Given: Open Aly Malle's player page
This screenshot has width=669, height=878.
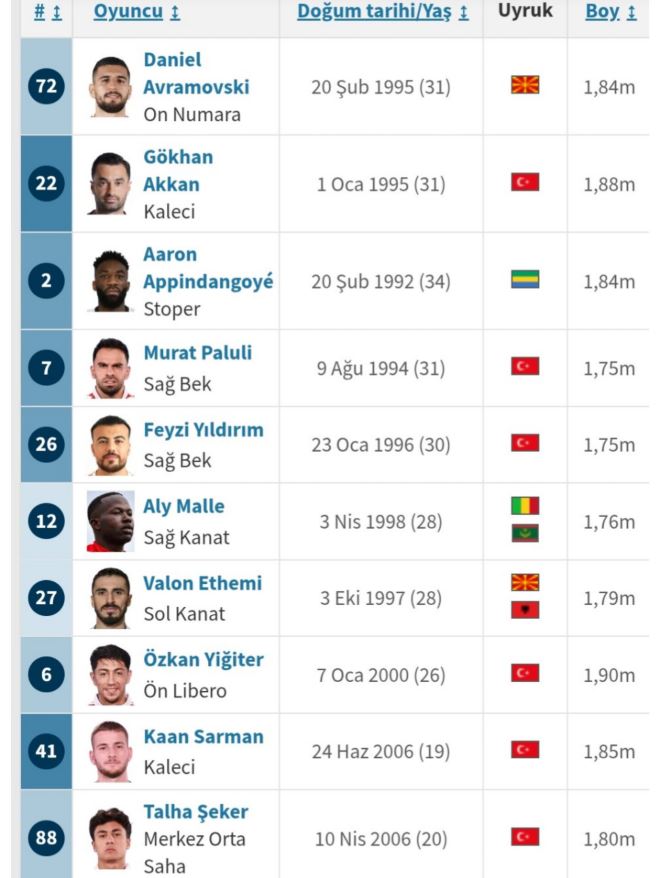Looking at the screenshot, I should click(184, 506).
